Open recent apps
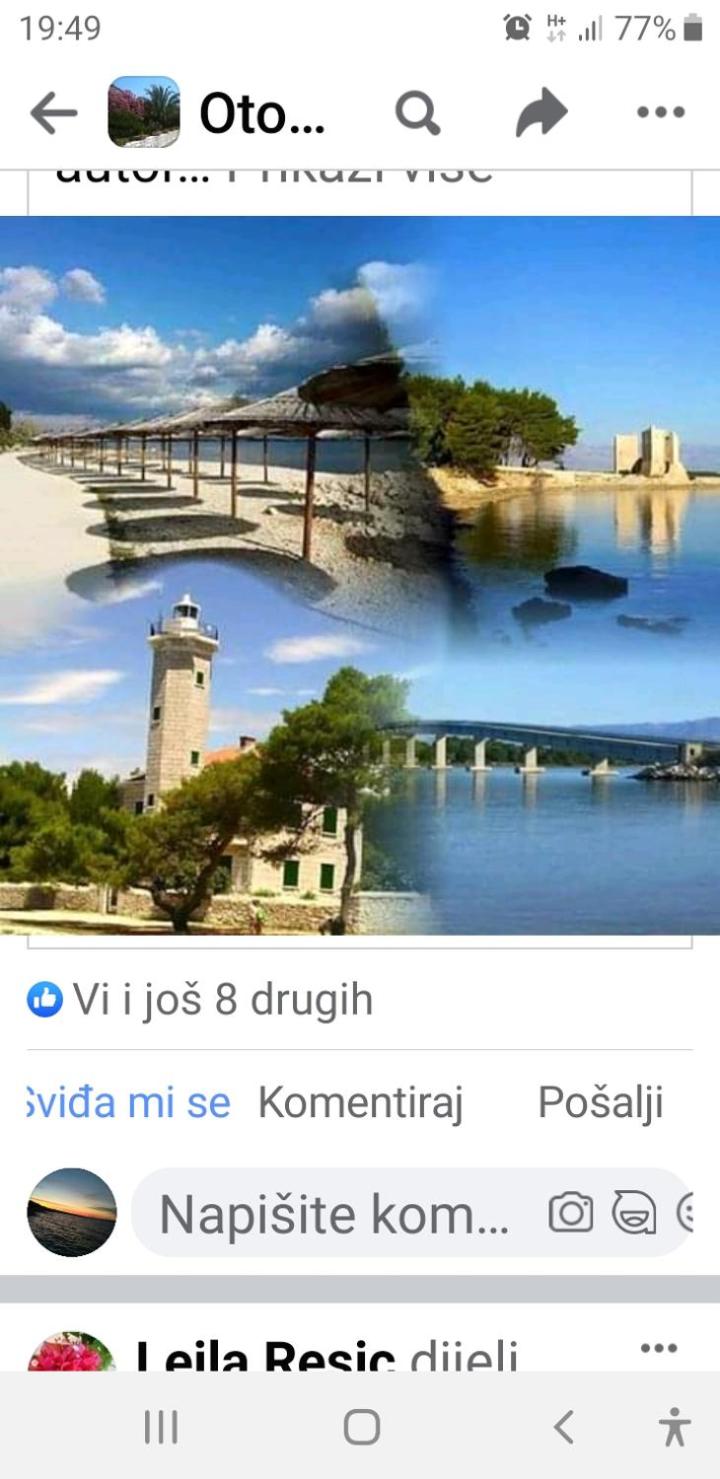720x1479 pixels. point(161,1427)
